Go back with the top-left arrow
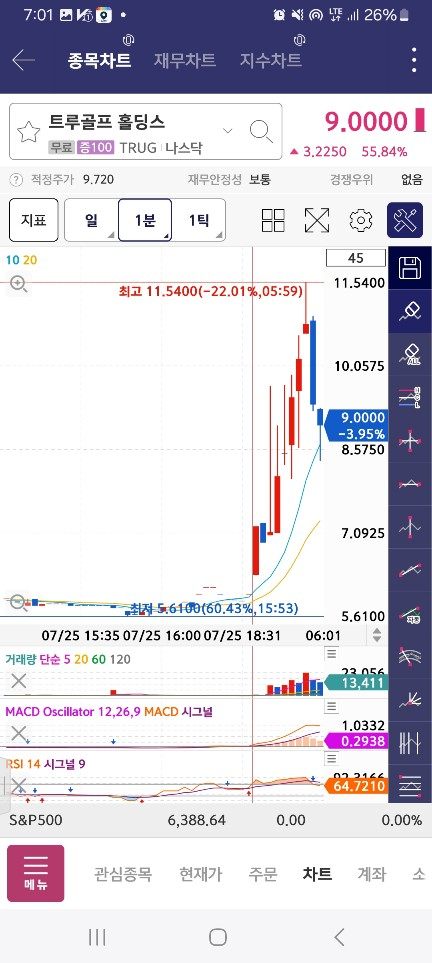The image size is (432, 963). pos(23,60)
